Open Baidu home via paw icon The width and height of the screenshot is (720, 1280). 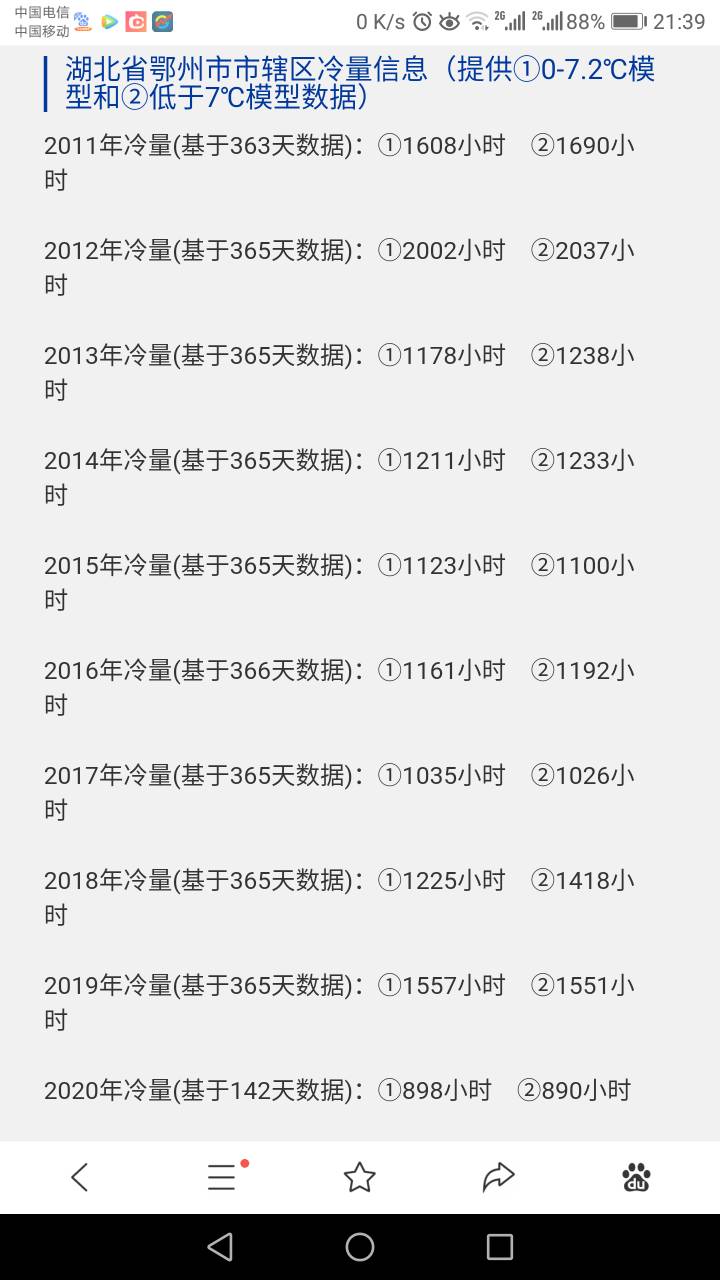[636, 1177]
